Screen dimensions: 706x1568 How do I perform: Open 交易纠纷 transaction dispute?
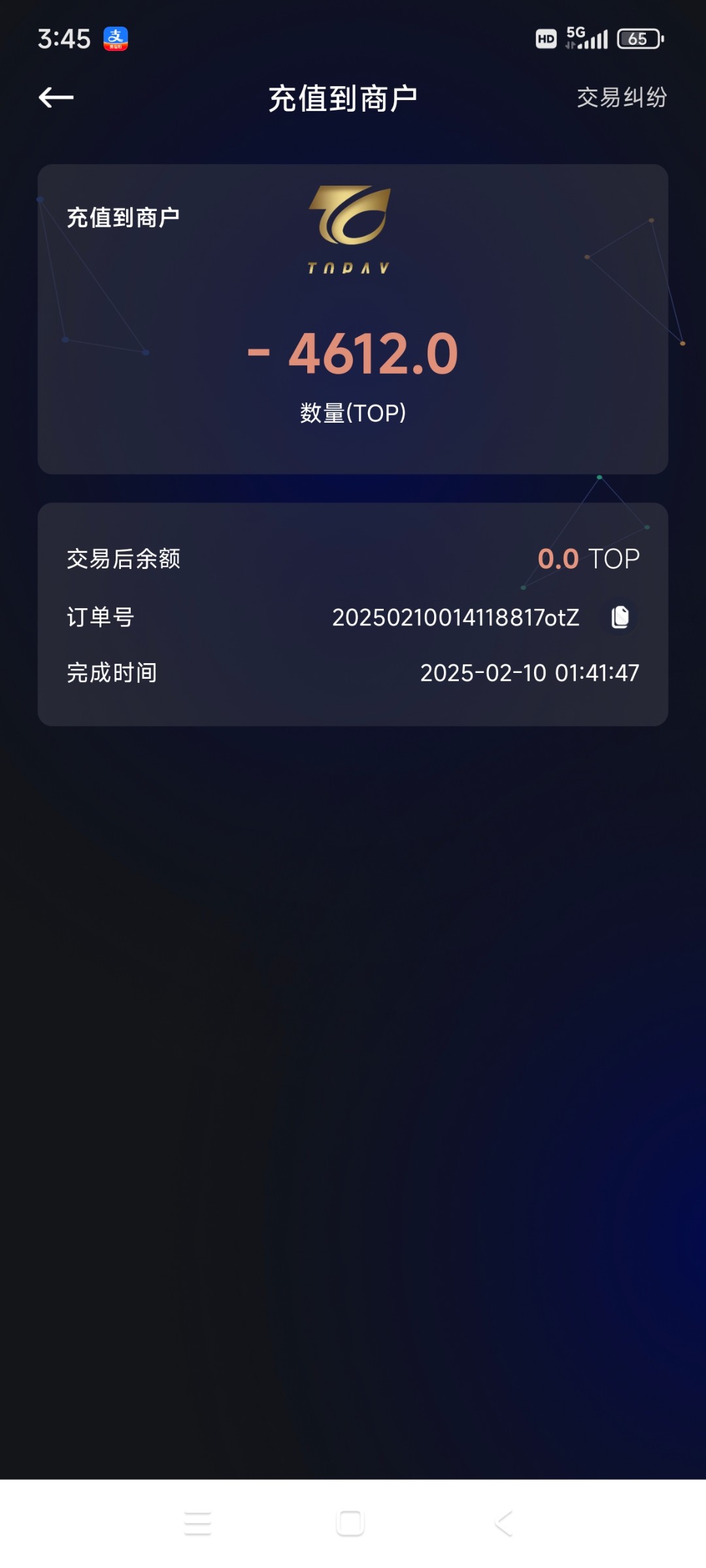click(621, 98)
